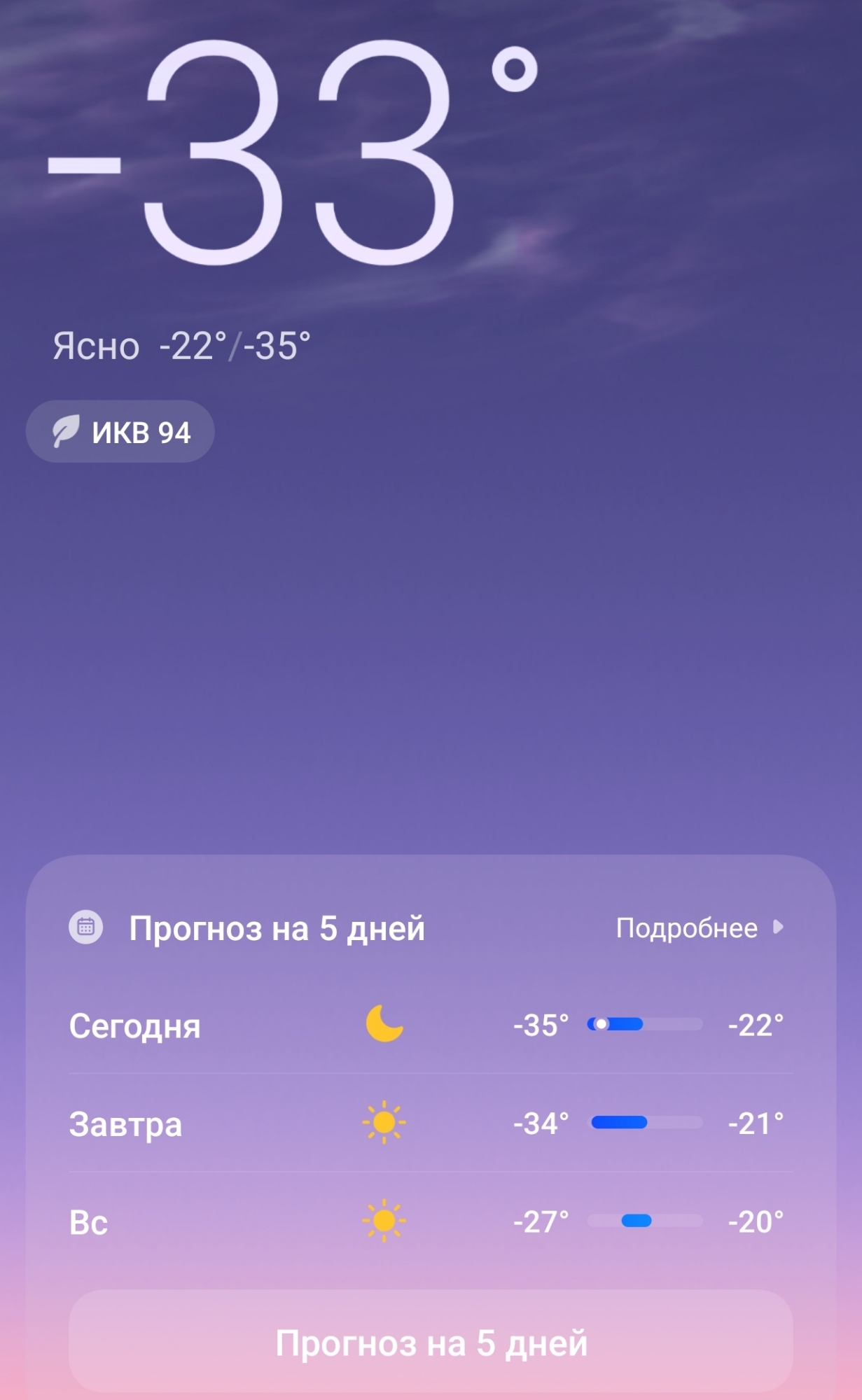Tap the bottom Прогноз на 5 дней button
Image resolution: width=862 pixels, height=1400 pixels.
(x=431, y=1343)
